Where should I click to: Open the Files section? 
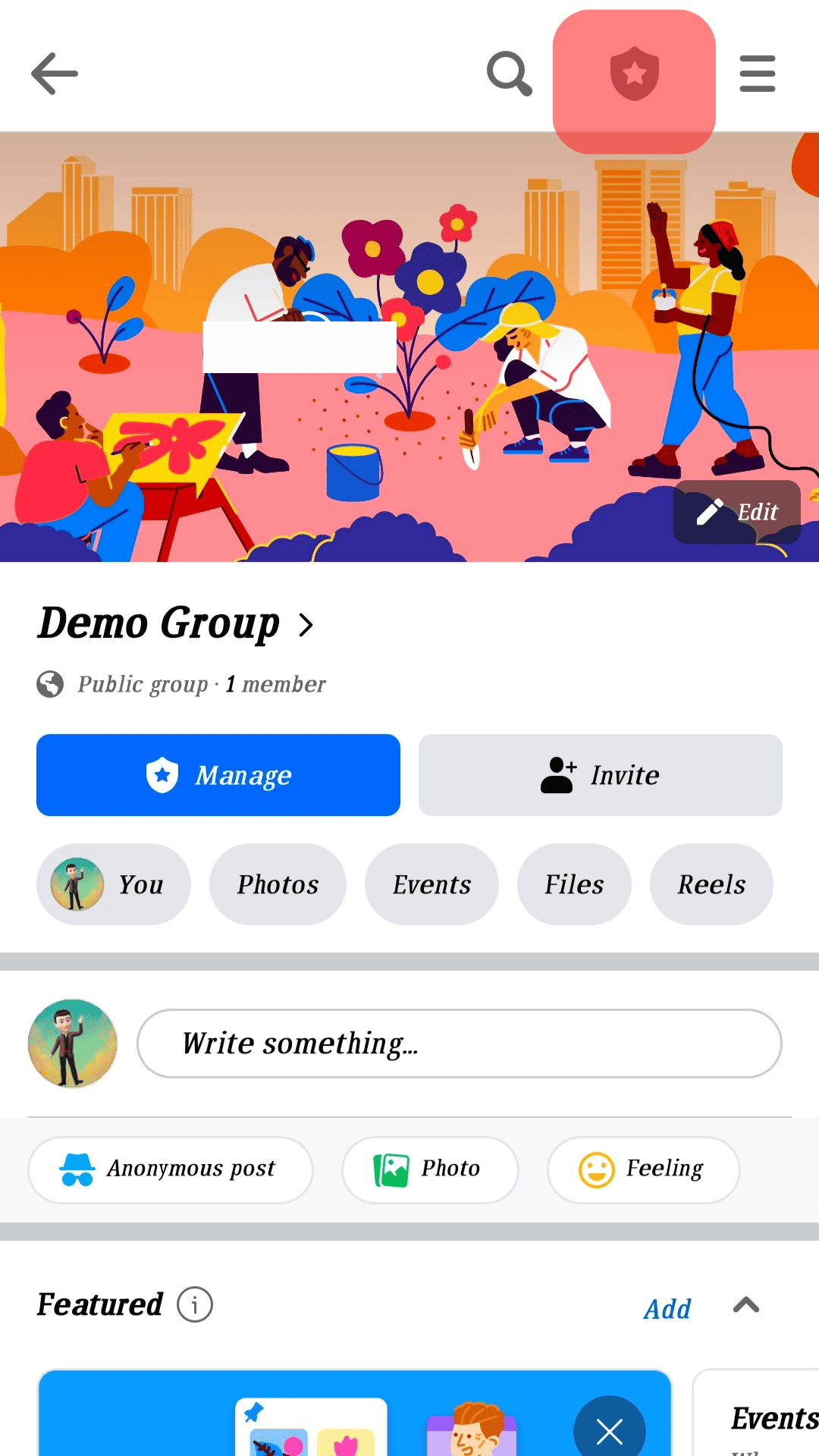coord(574,884)
